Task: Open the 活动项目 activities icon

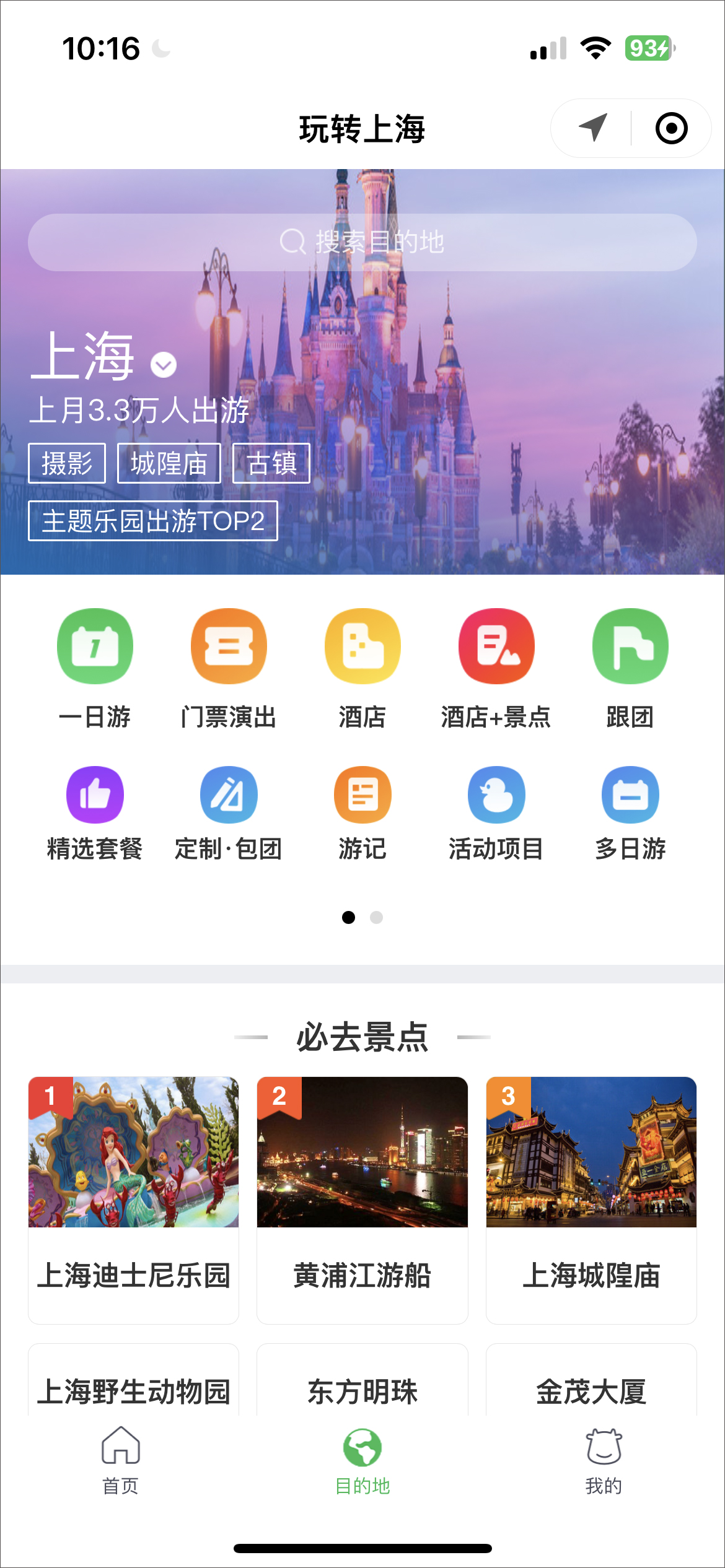Action: (496, 795)
